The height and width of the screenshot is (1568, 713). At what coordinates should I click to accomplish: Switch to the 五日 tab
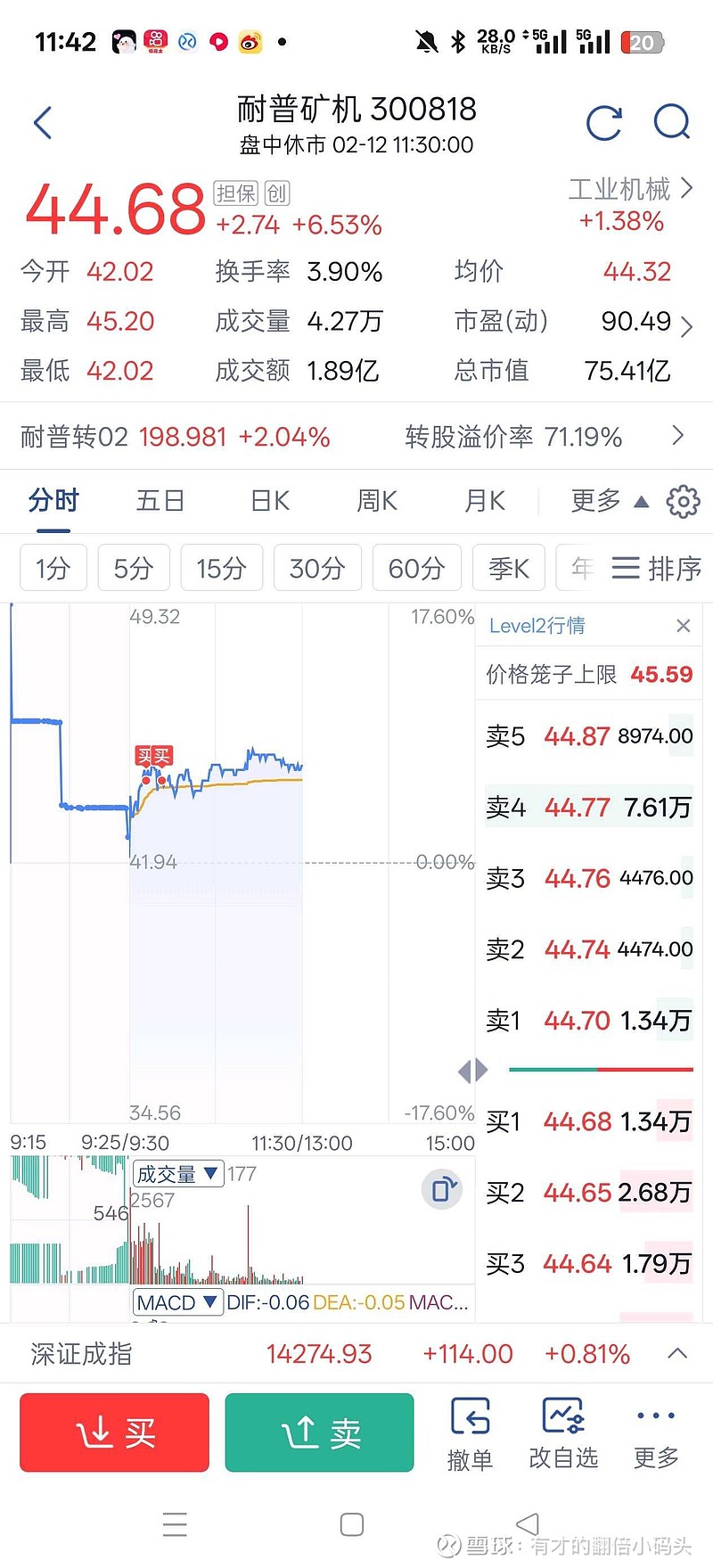[x=160, y=501]
